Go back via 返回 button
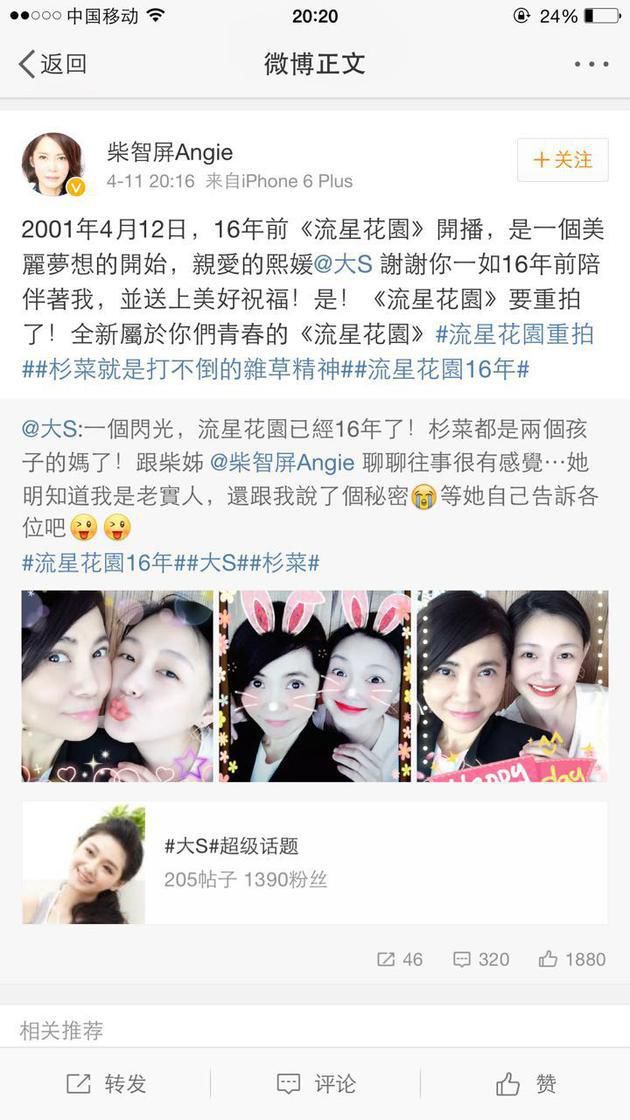 click(53, 64)
